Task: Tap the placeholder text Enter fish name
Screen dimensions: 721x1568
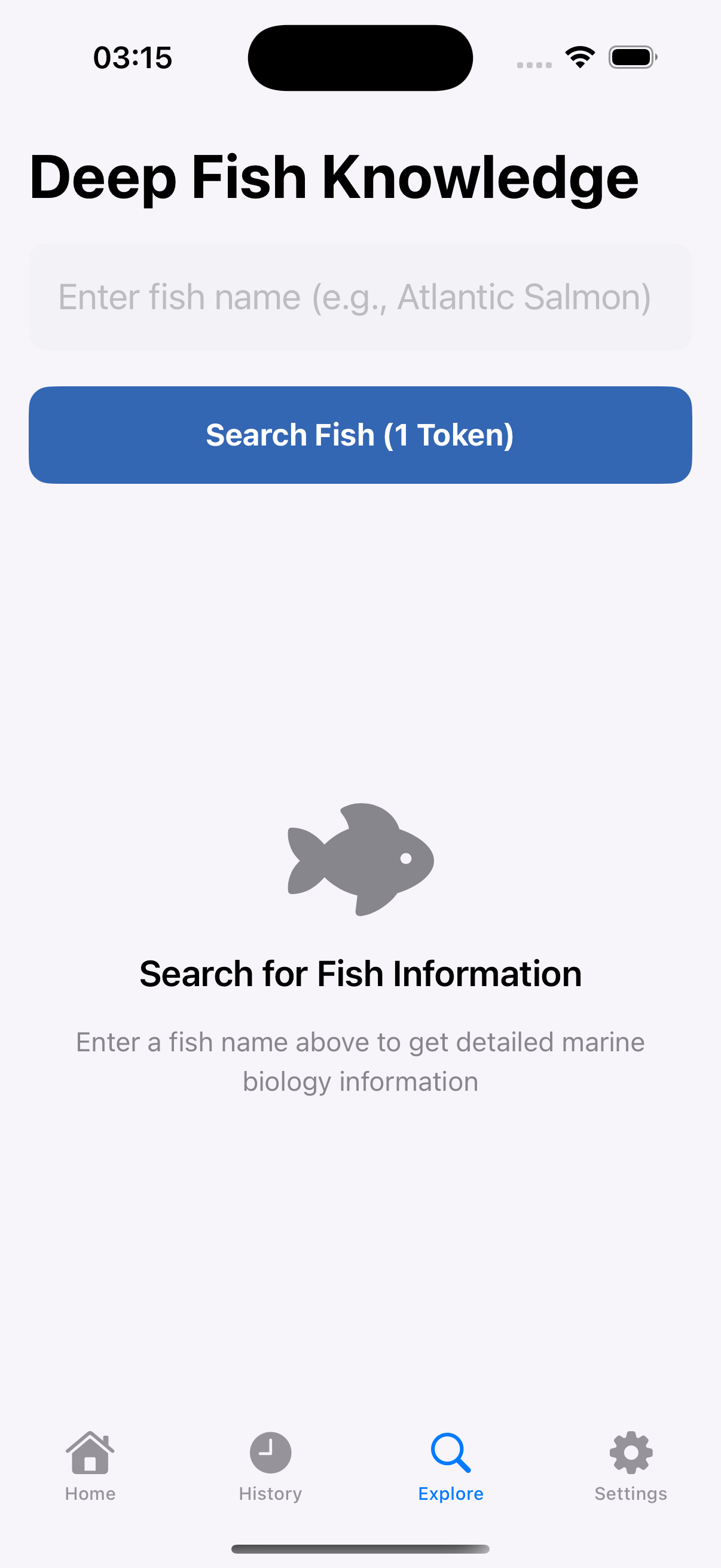Action: [356, 297]
